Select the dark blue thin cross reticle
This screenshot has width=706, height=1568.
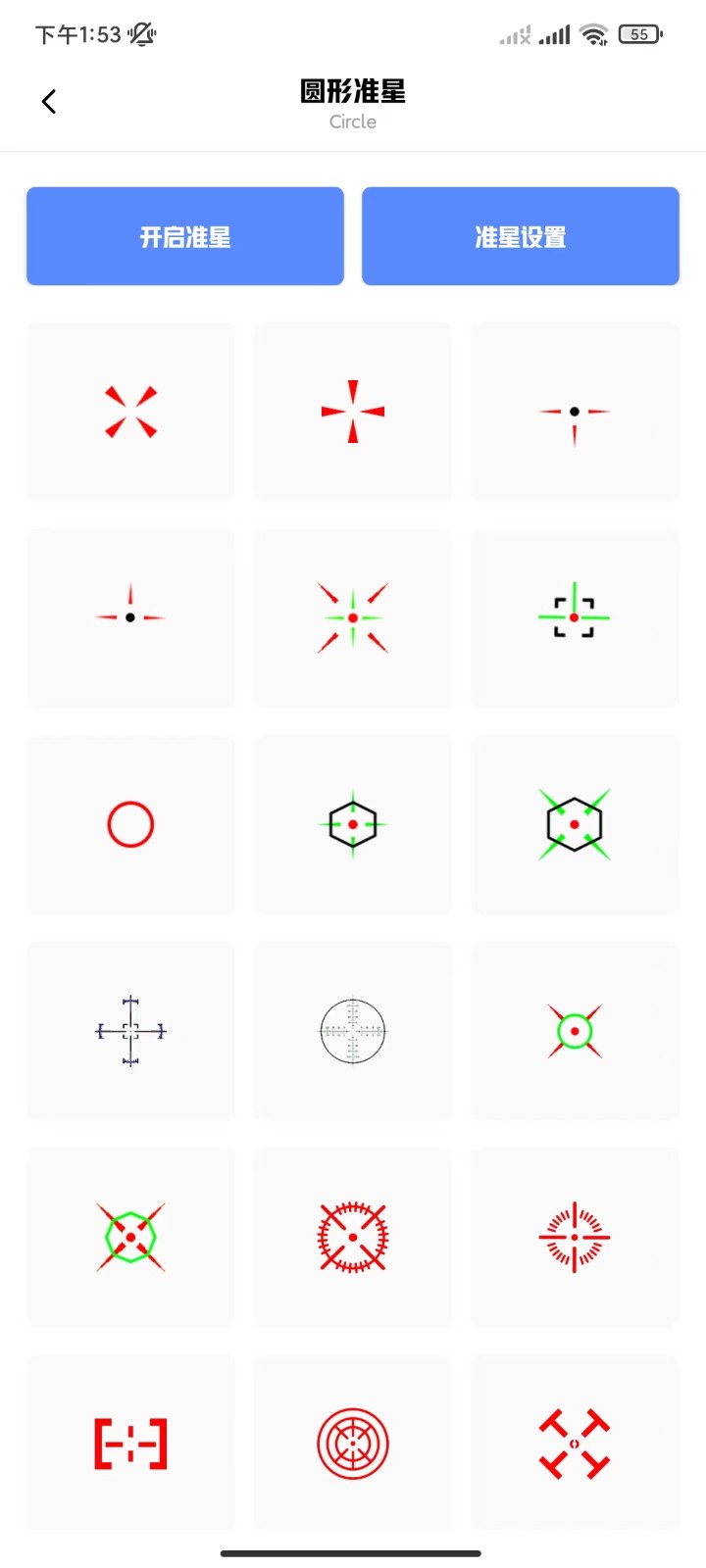click(130, 1031)
